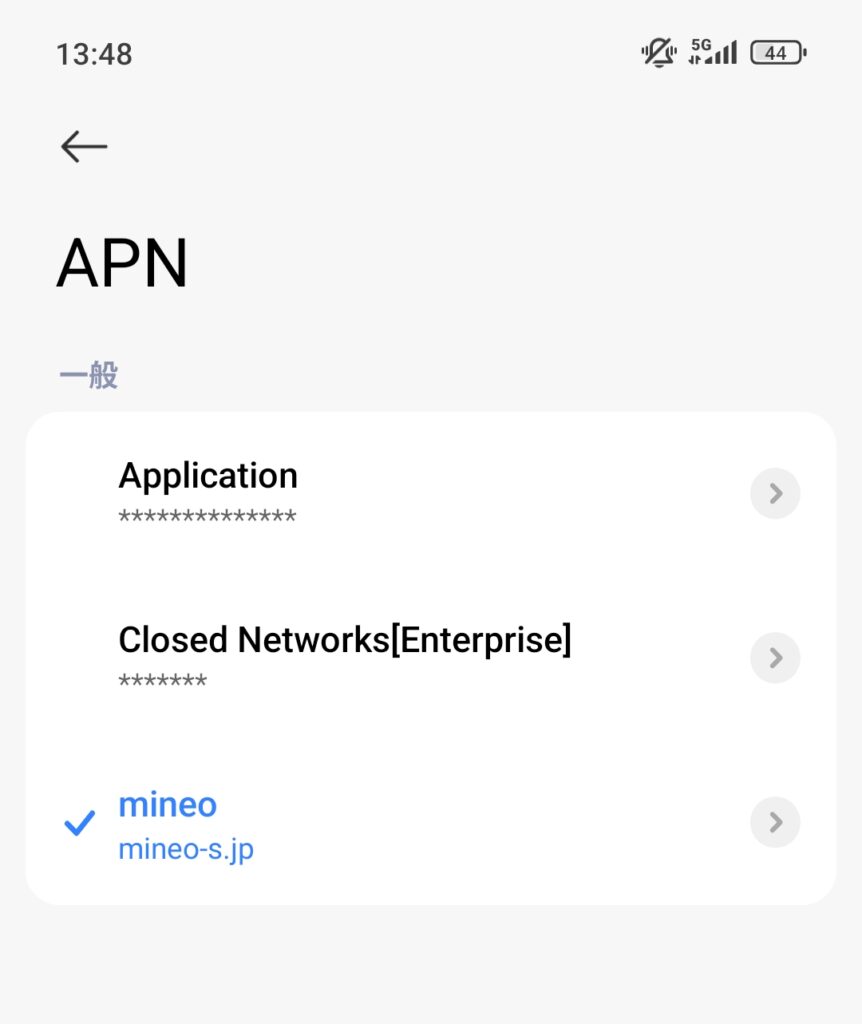Viewport: 862px width, 1024px height.
Task: Open Application APN details chevron
Action: [x=775, y=493]
